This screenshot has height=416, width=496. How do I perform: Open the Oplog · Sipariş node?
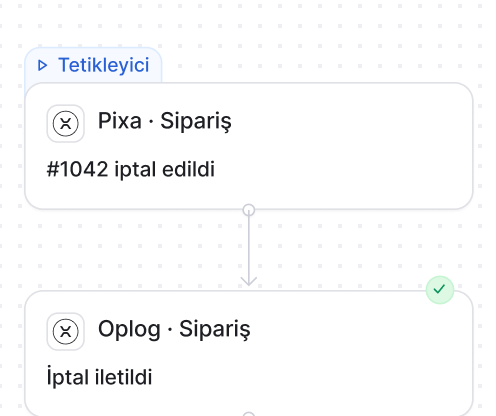pyautogui.click(x=249, y=353)
